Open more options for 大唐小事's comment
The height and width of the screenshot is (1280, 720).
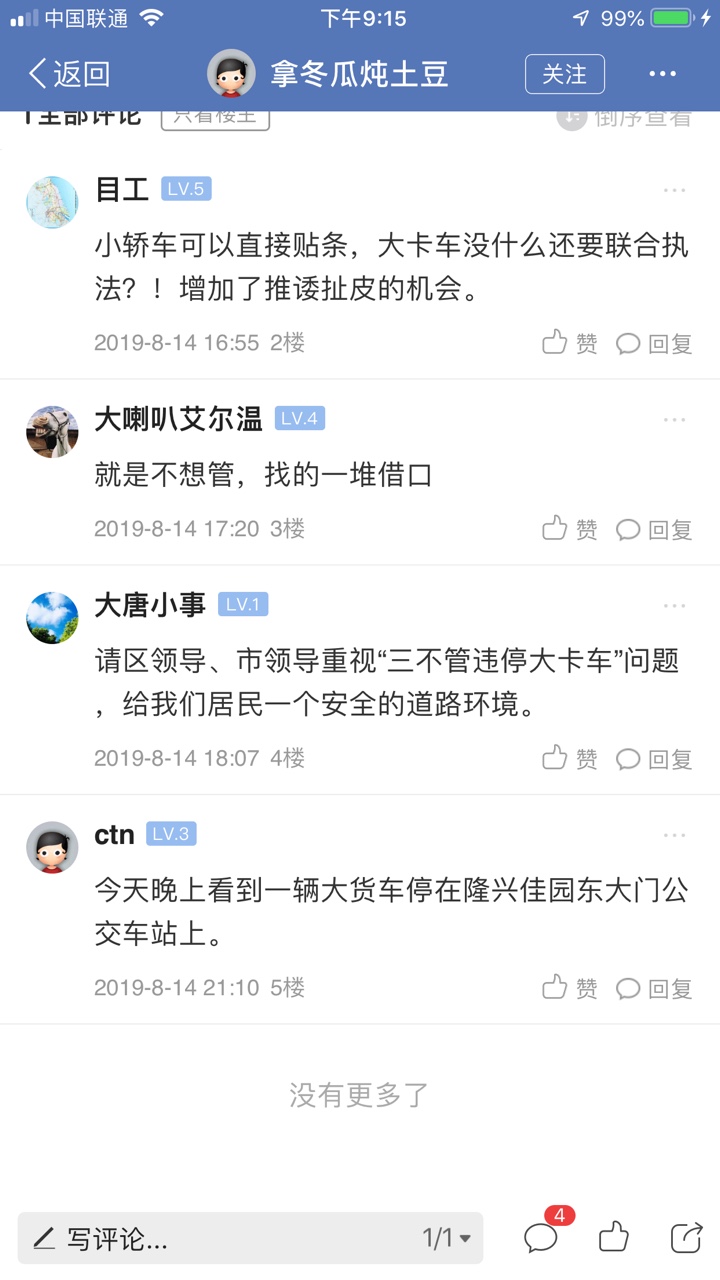674,606
